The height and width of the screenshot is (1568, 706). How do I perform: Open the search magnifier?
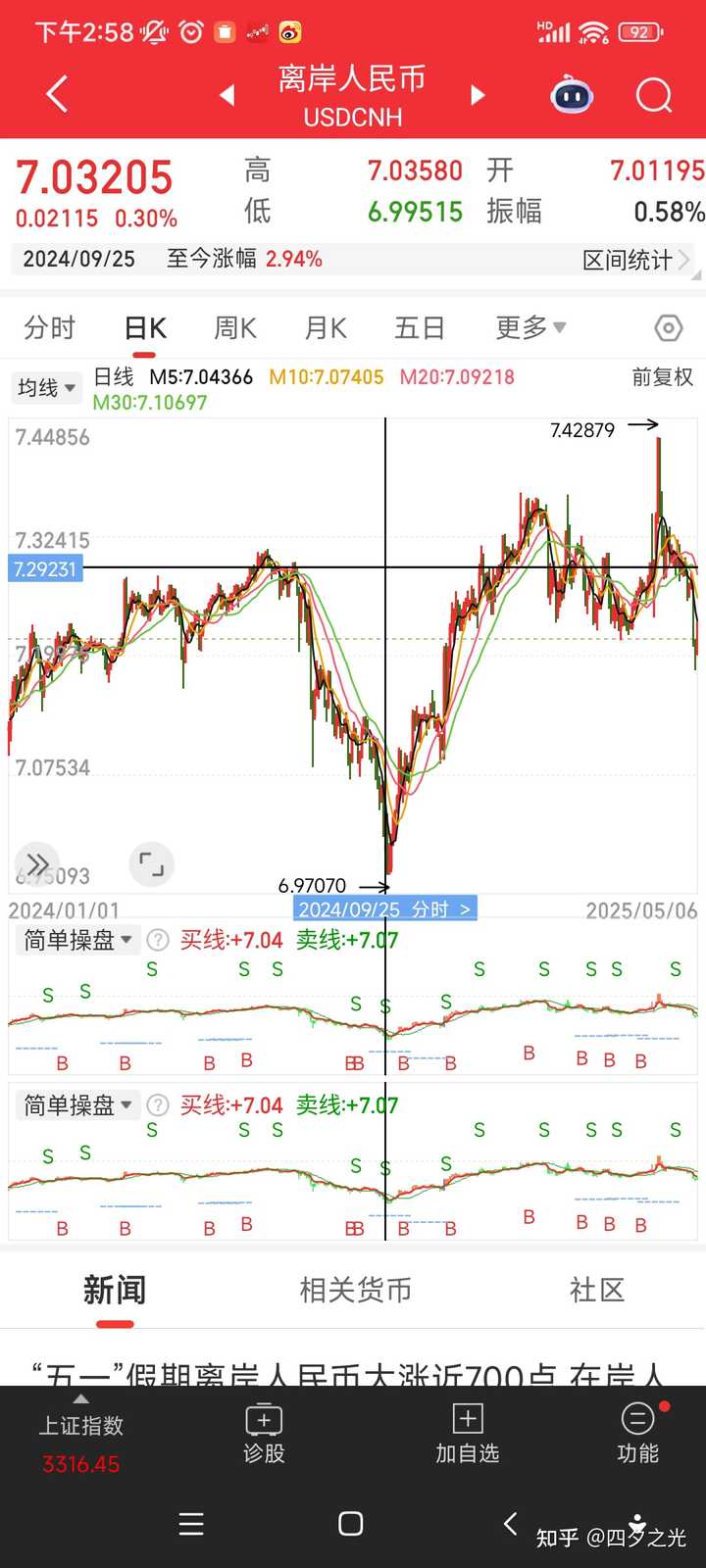coord(654,95)
